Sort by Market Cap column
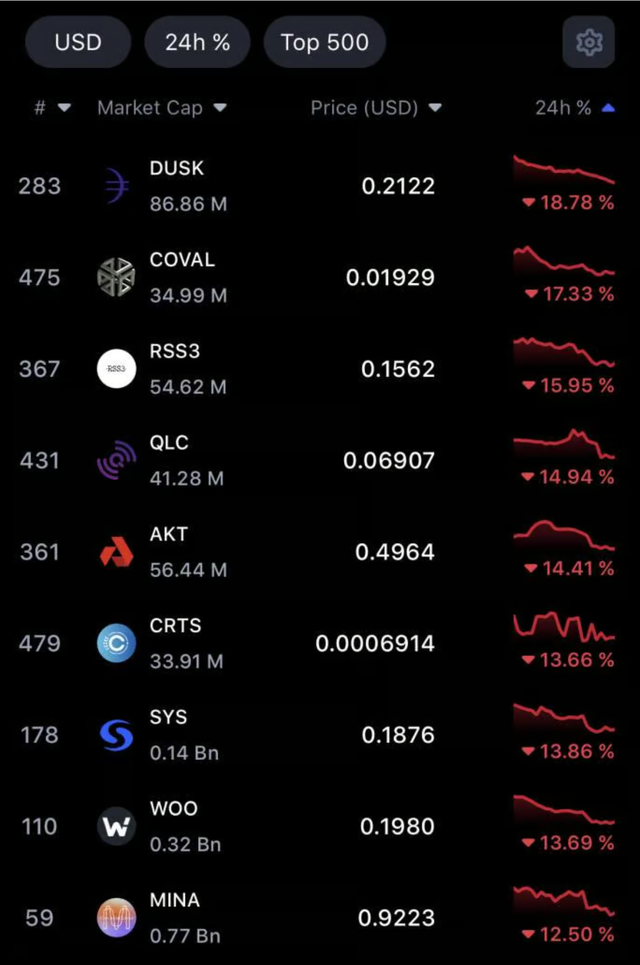Image resolution: width=640 pixels, height=965 pixels. click(x=161, y=107)
